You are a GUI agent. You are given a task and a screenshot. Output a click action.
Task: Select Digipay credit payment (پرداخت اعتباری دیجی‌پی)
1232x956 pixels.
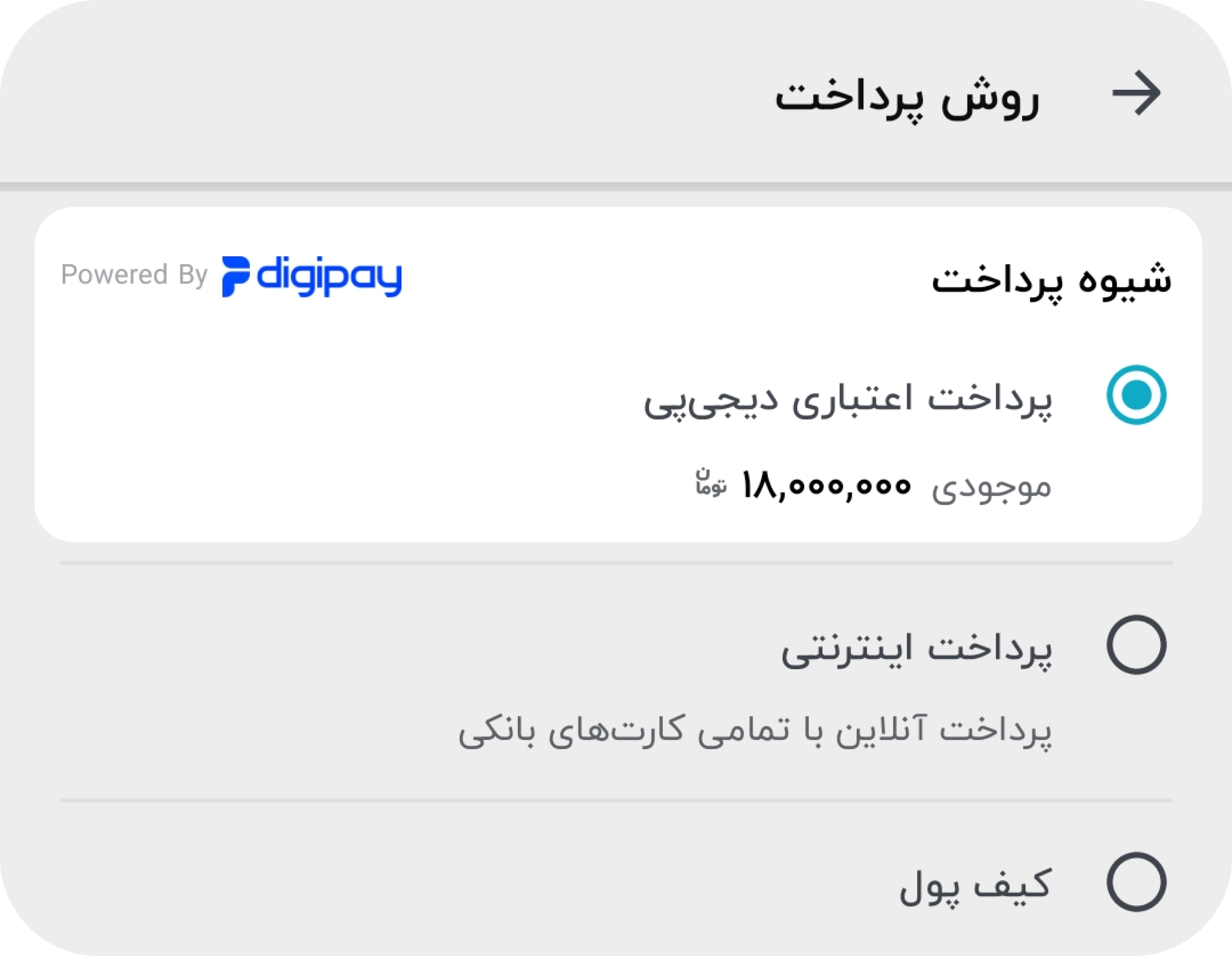click(1135, 395)
